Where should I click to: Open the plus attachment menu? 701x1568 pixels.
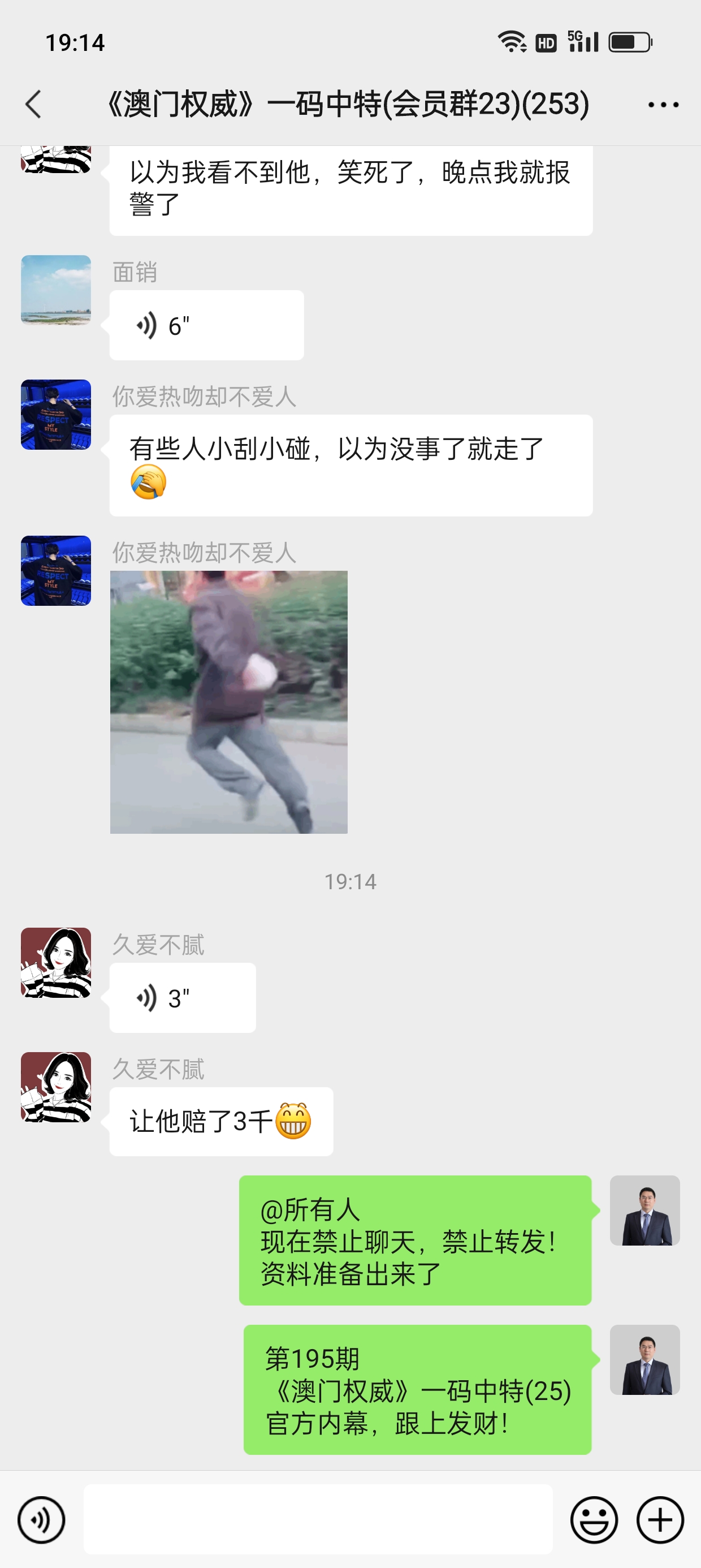point(660,1519)
